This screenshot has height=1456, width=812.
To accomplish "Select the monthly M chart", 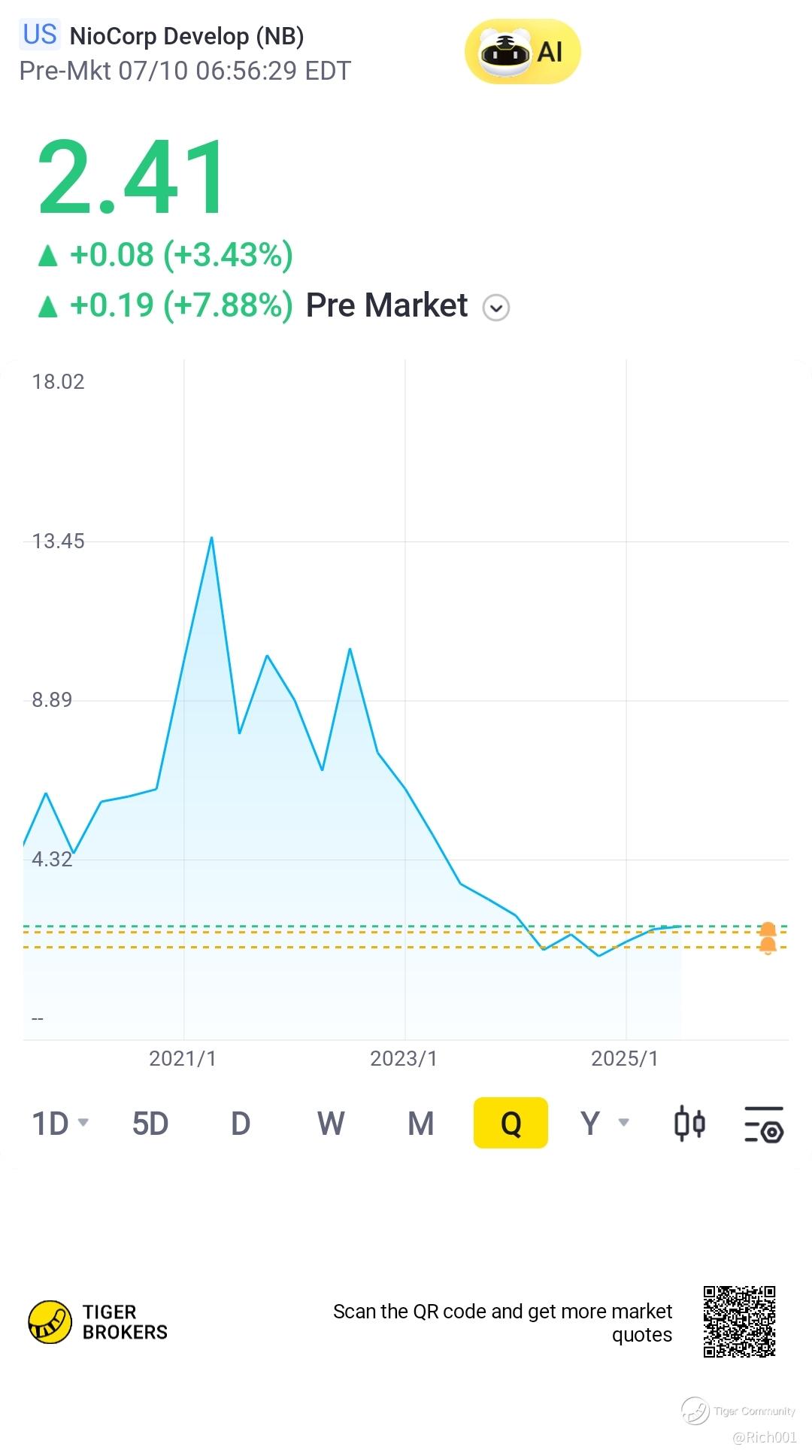I will coord(421,1124).
